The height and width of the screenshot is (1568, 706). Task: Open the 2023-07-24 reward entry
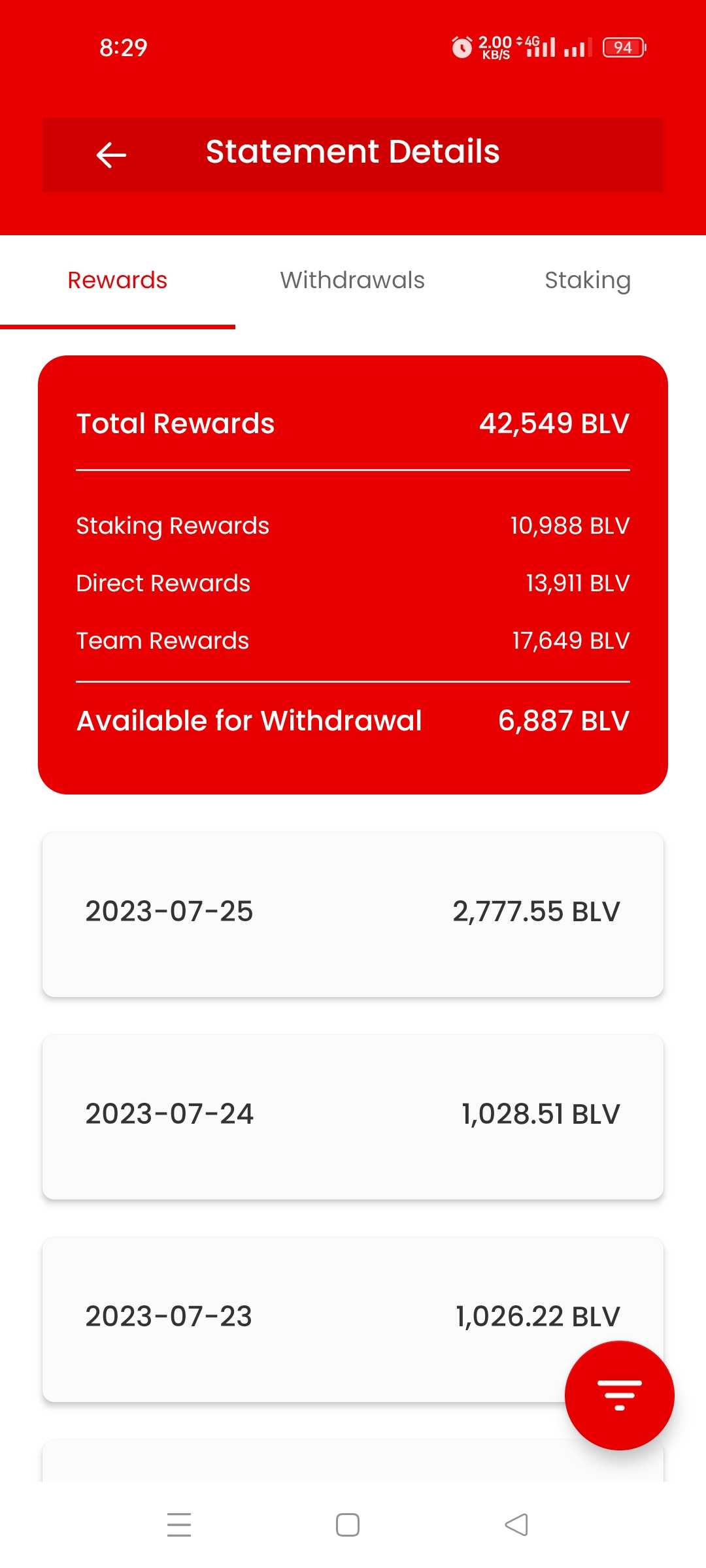(353, 1116)
